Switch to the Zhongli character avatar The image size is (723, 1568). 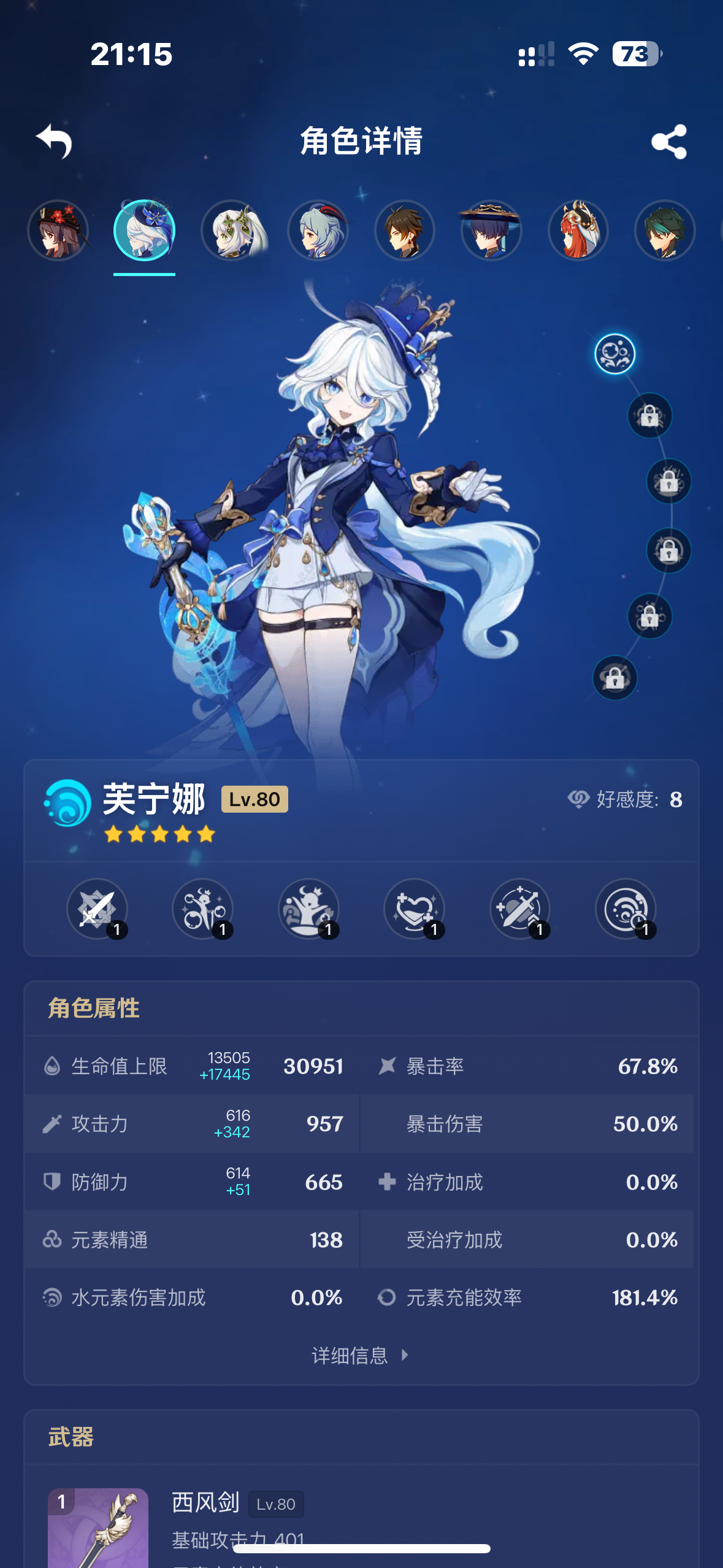(x=405, y=231)
